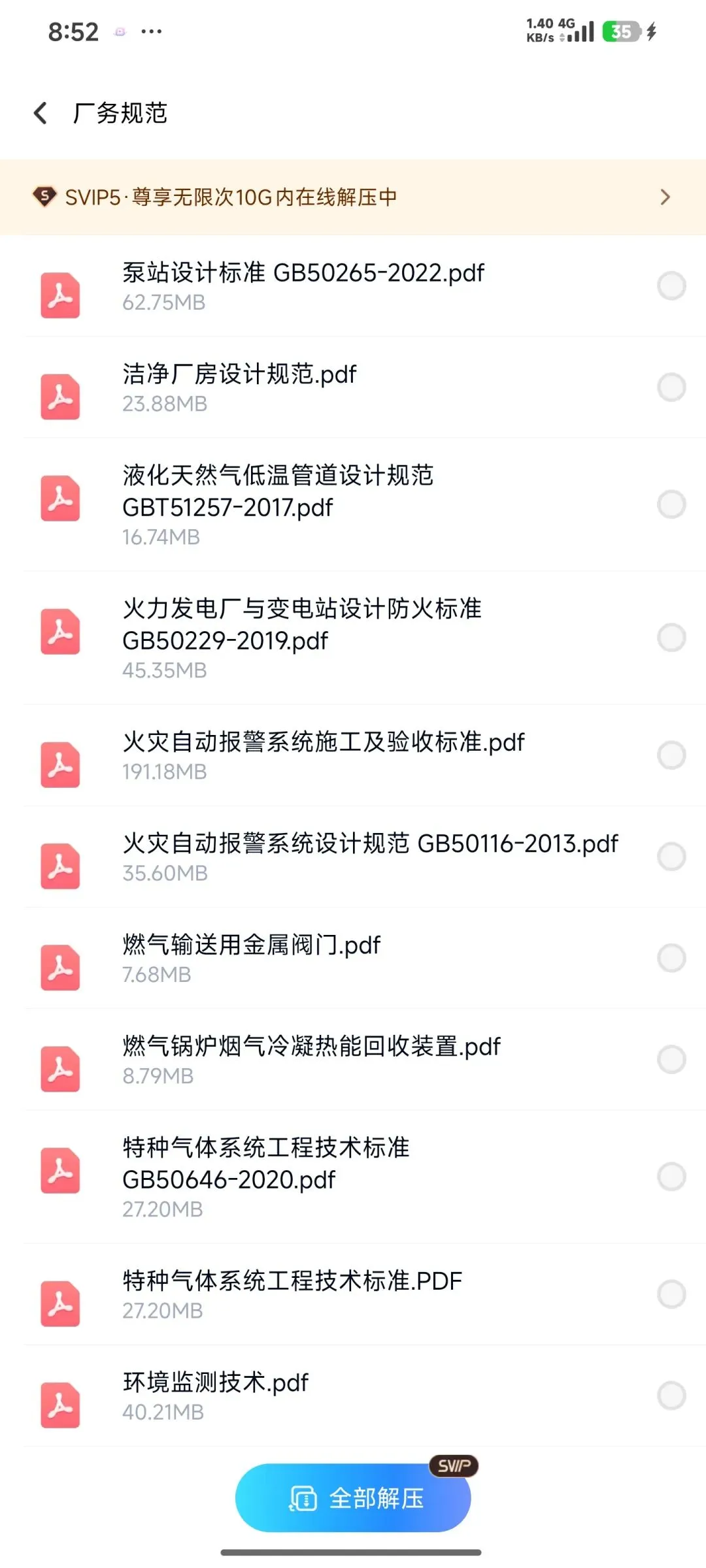The height and width of the screenshot is (1568, 706).
Task: Check the circle for 火灾自动报警系统设计规范 GB50116-2013.pdf
Action: point(671,857)
